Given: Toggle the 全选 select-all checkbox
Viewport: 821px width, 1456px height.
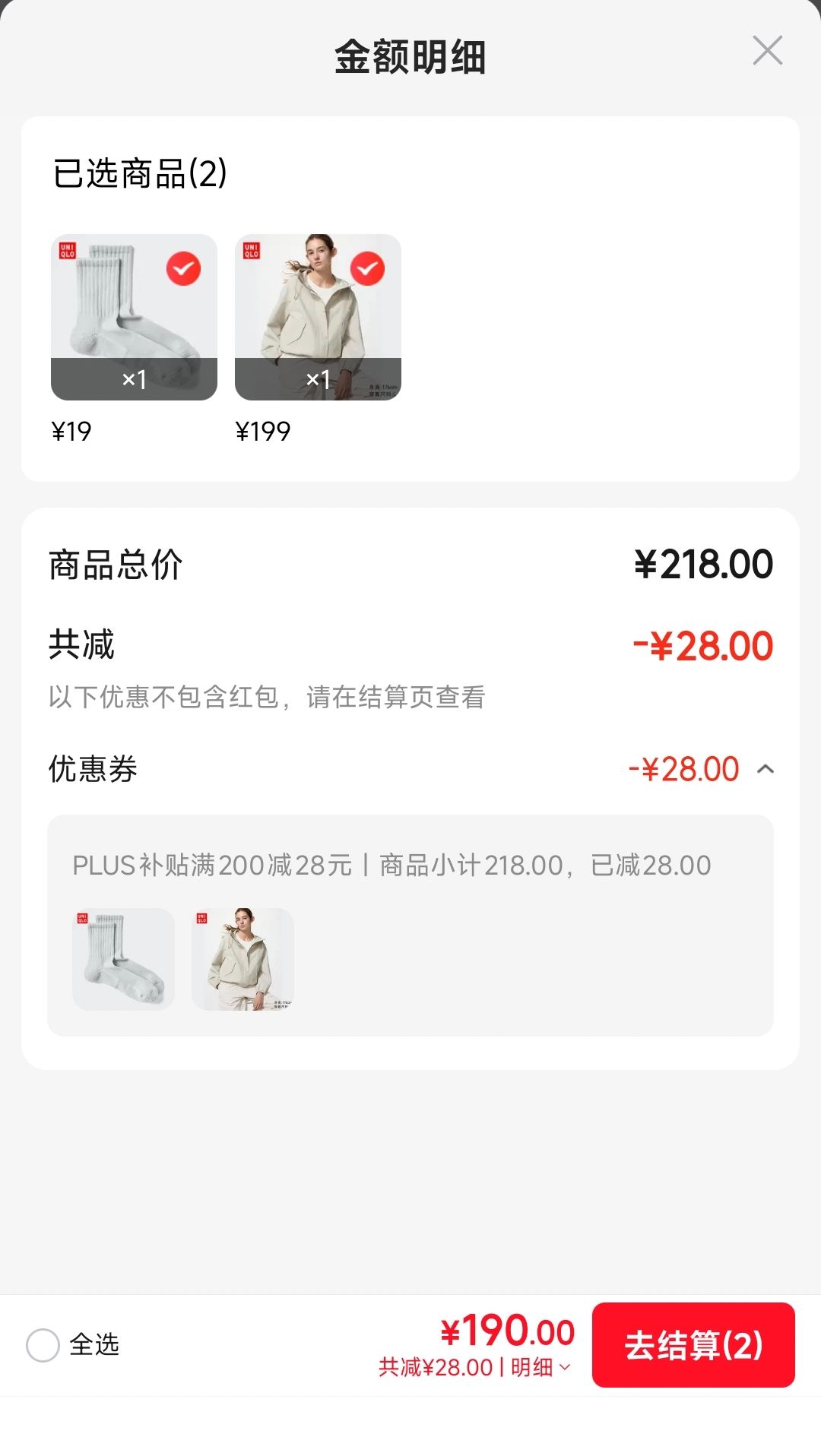Looking at the screenshot, I should coord(43,1345).
